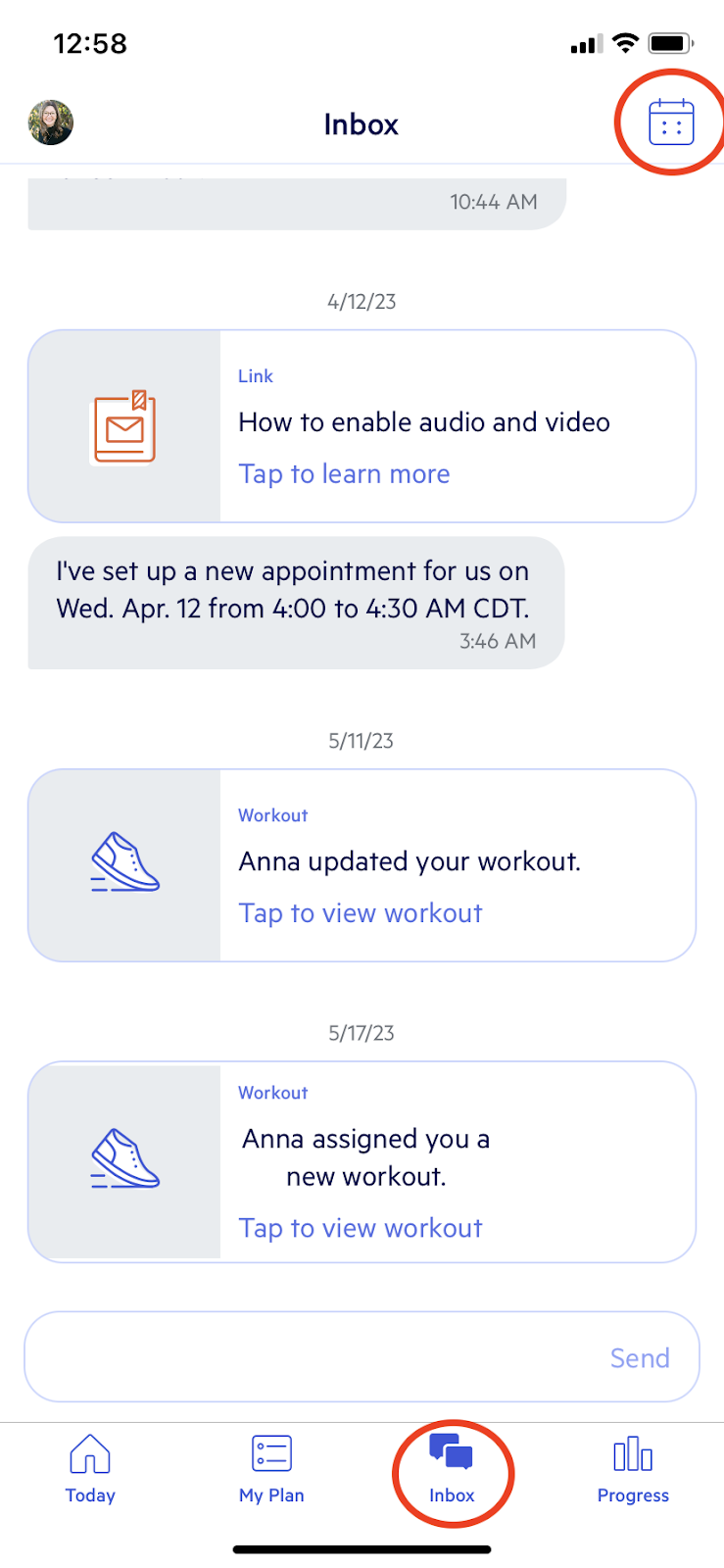Screen dimensions: 724x1568
Task: Go to the Progress tab
Action: click(633, 1469)
